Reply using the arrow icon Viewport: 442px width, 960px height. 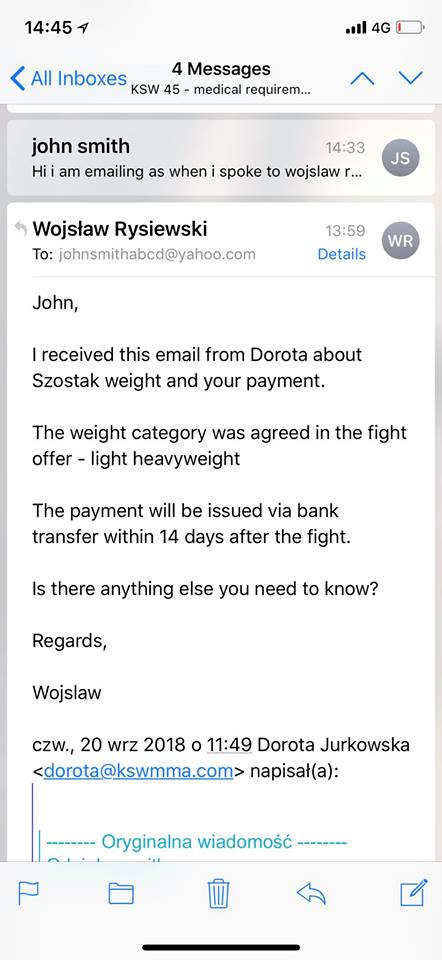click(311, 894)
